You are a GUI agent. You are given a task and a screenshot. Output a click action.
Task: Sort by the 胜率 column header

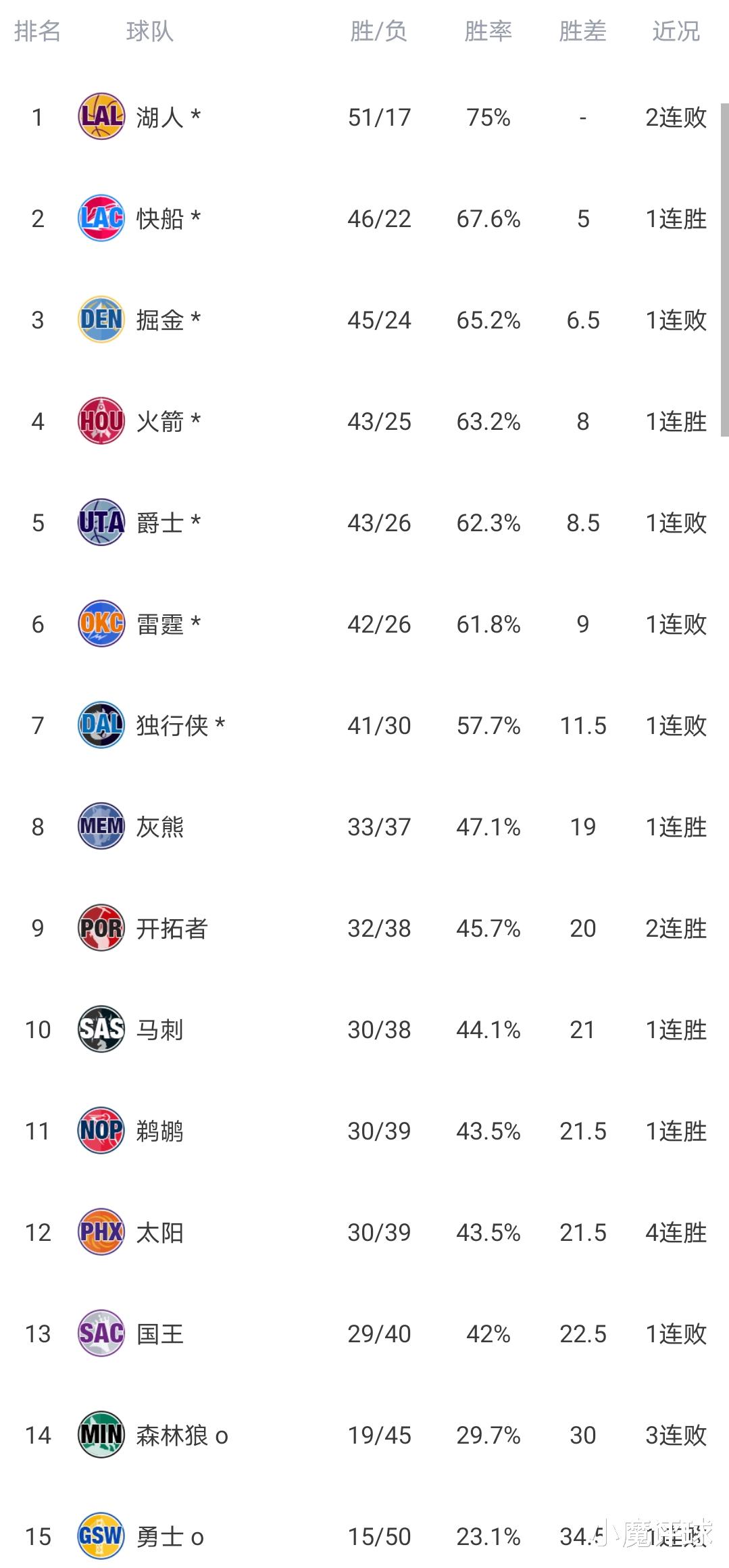pyautogui.click(x=488, y=32)
